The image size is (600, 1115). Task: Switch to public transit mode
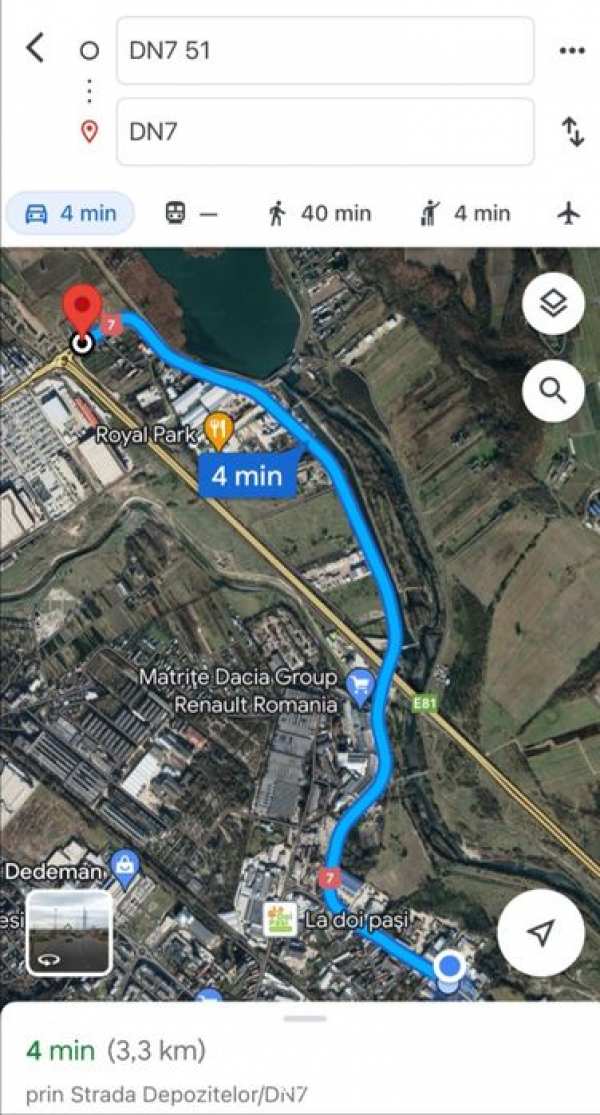pos(190,213)
